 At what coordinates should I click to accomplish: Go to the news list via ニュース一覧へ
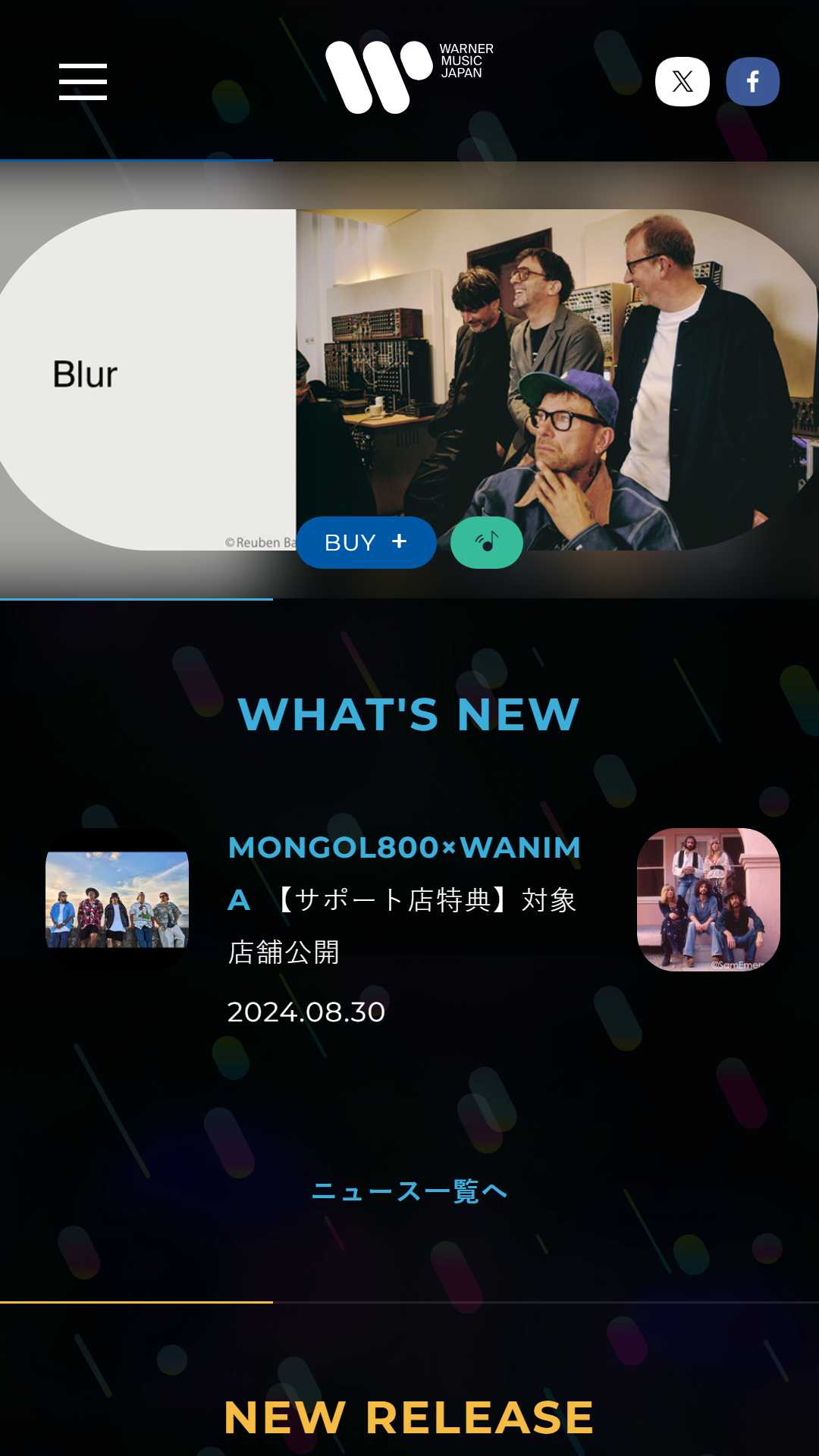pos(409,1191)
